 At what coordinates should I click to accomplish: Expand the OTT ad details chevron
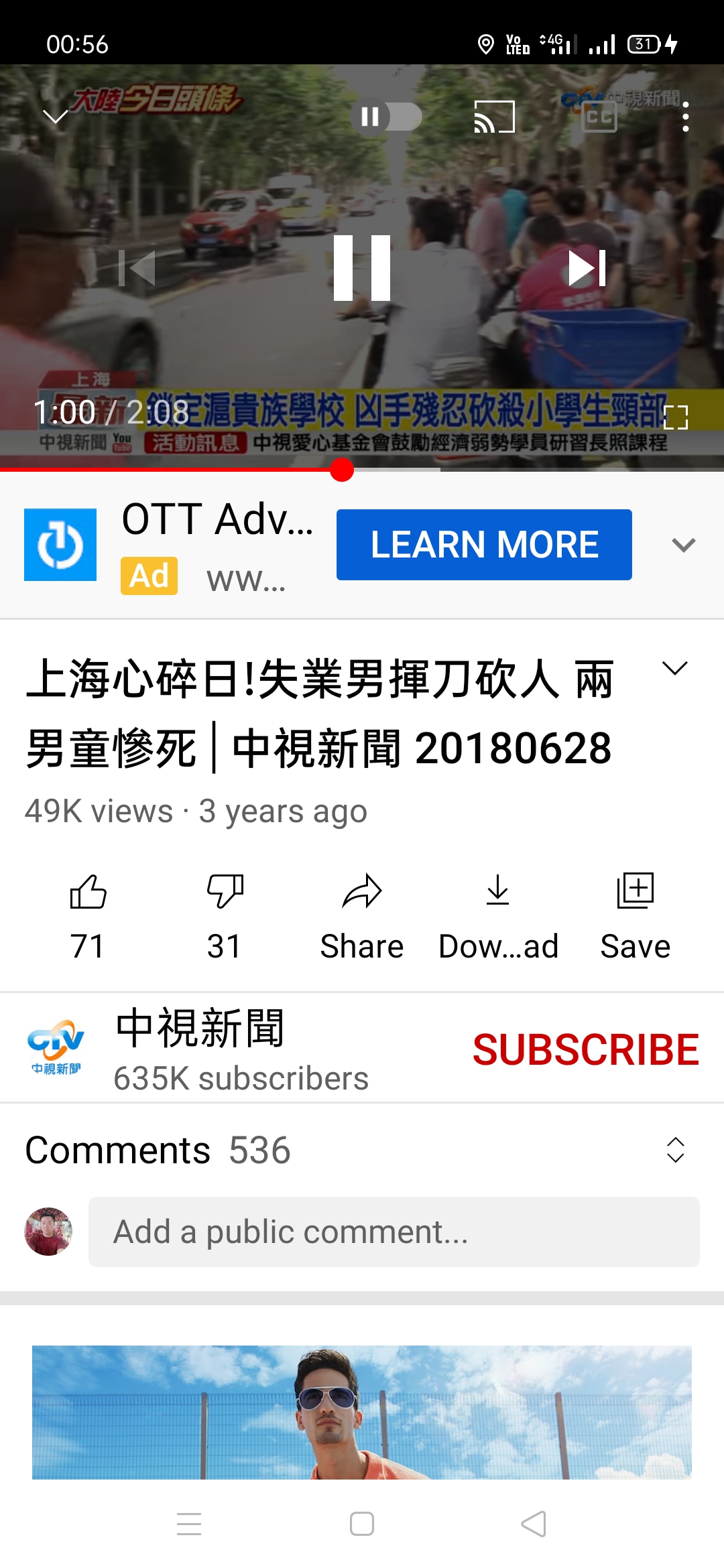coord(683,544)
